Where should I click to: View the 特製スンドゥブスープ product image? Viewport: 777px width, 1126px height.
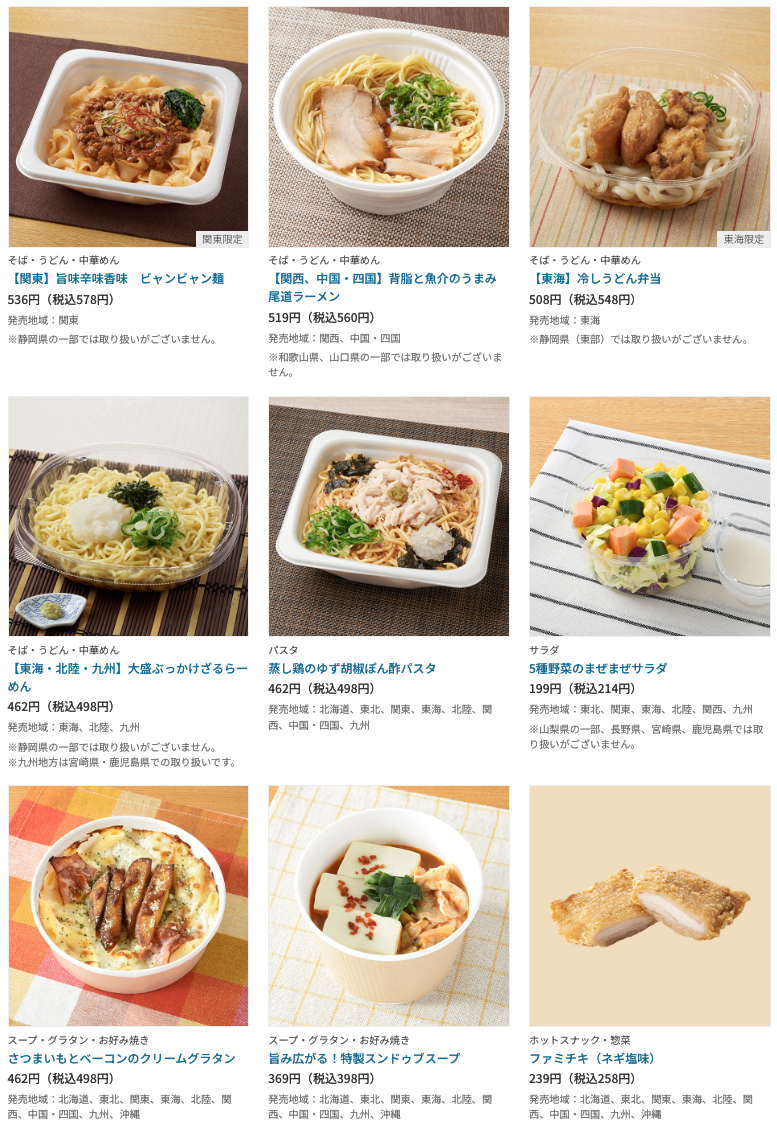click(x=389, y=905)
